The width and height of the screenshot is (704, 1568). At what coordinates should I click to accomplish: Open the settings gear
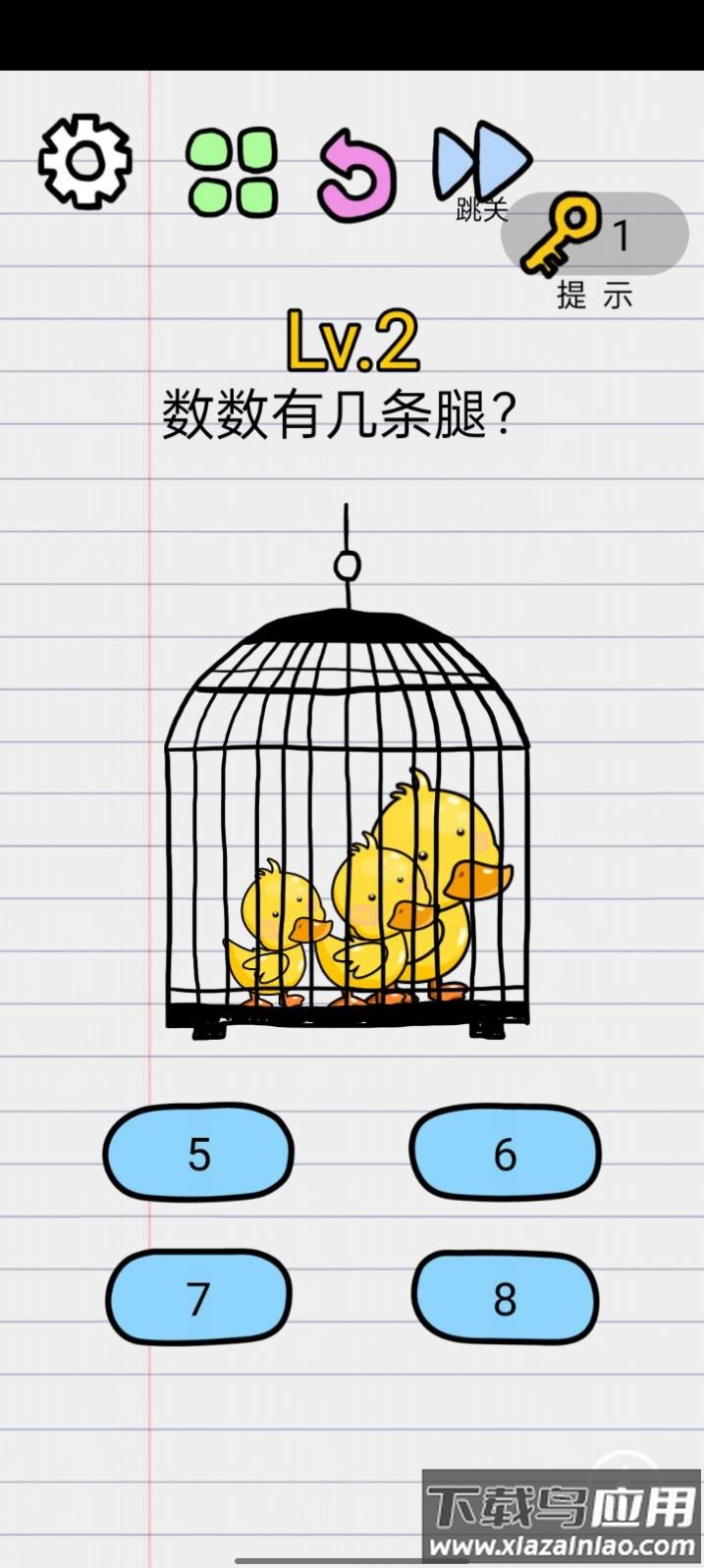(x=85, y=161)
